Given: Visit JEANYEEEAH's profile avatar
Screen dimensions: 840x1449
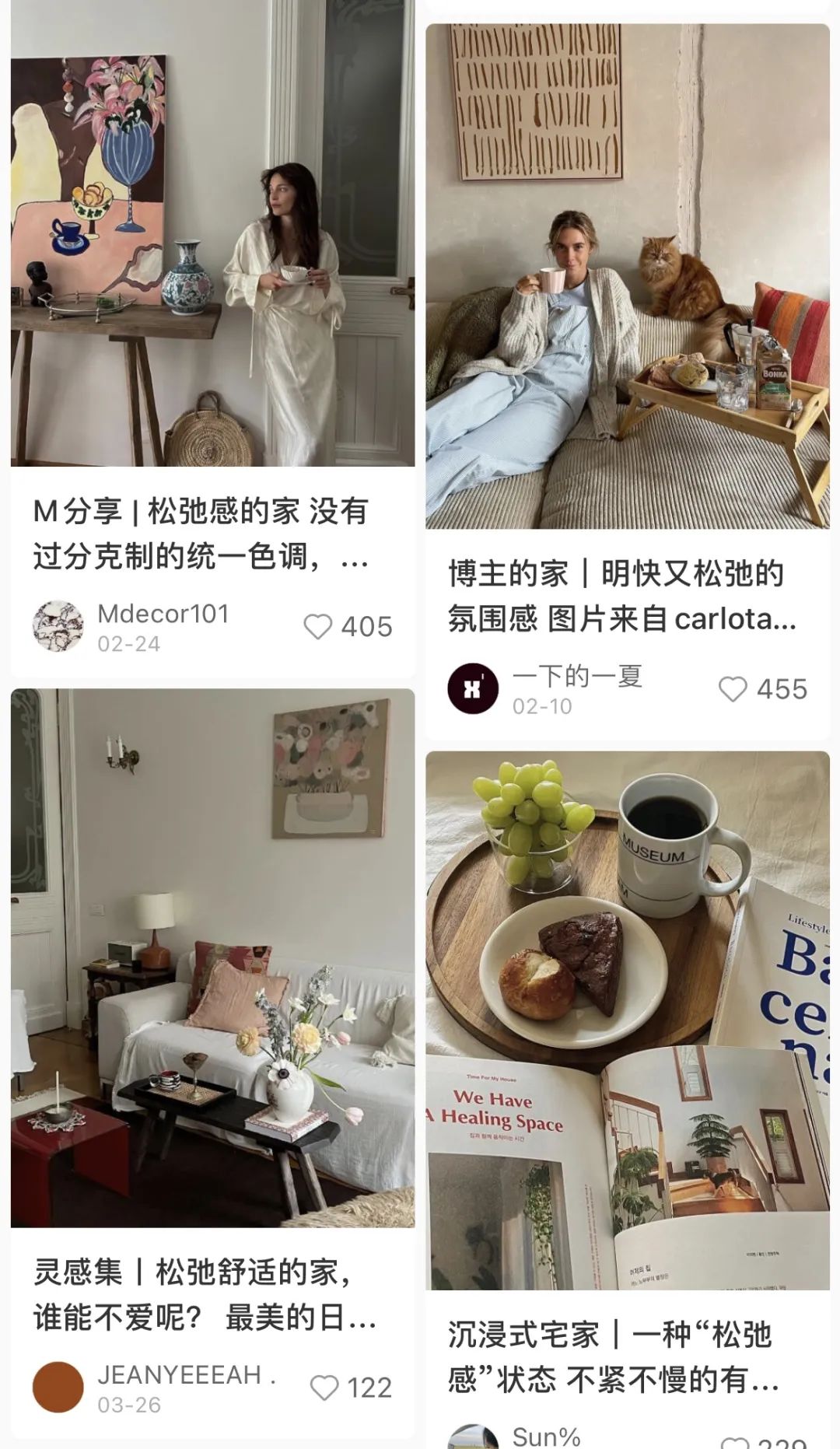Looking at the screenshot, I should pyautogui.click(x=58, y=1387).
